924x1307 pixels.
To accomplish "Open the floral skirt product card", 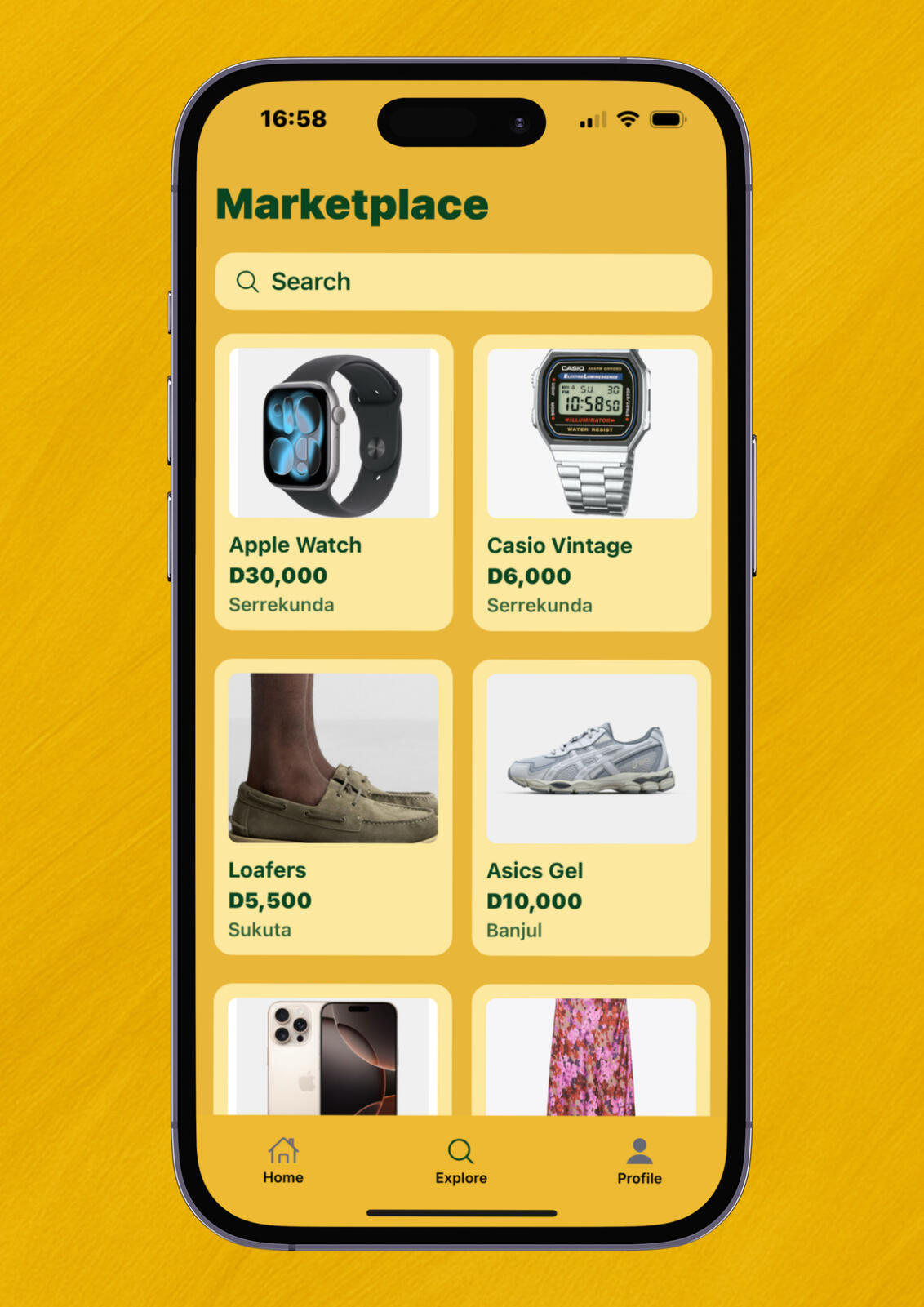I will 591,1056.
